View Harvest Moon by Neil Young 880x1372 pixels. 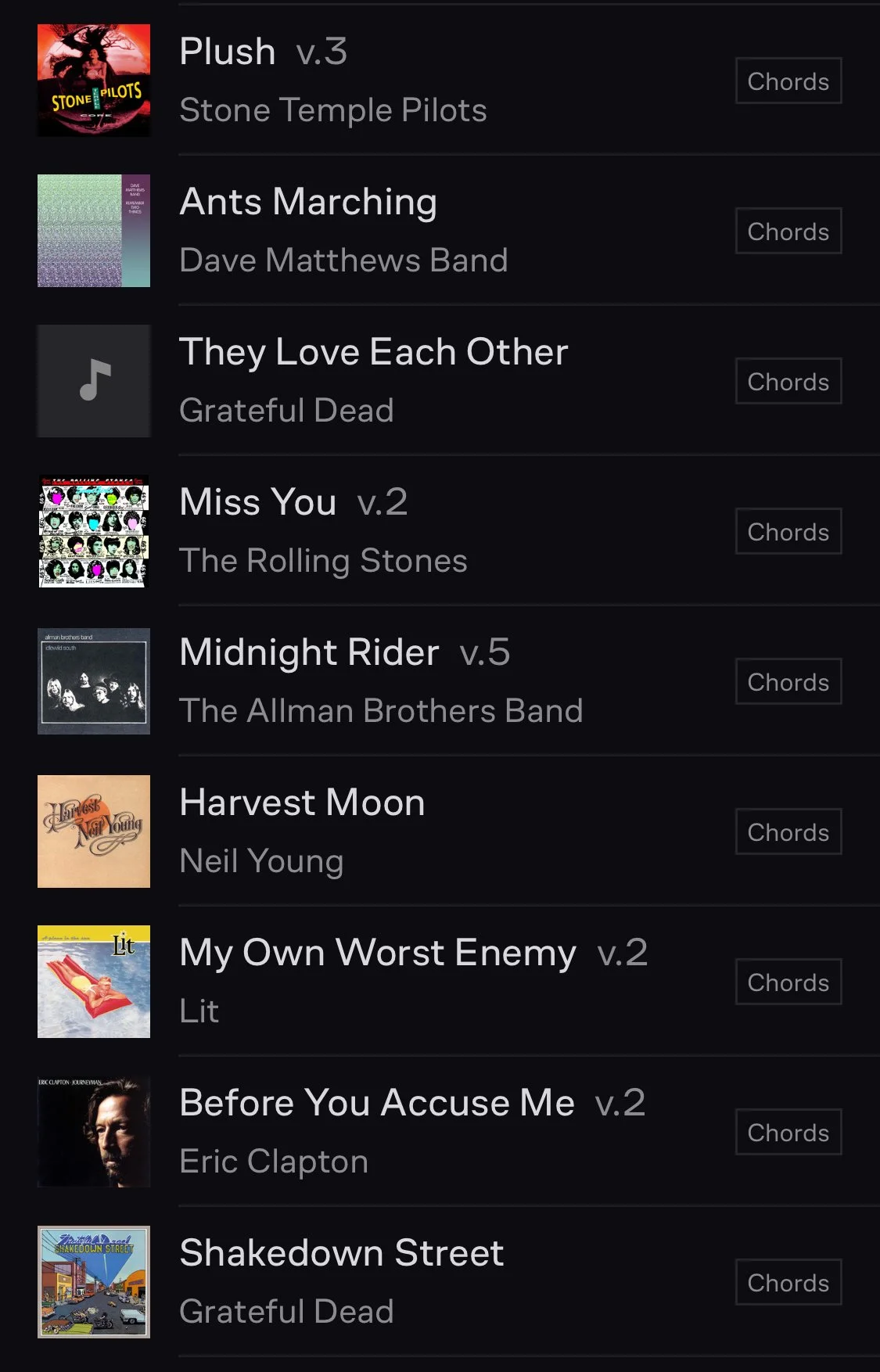(x=440, y=831)
